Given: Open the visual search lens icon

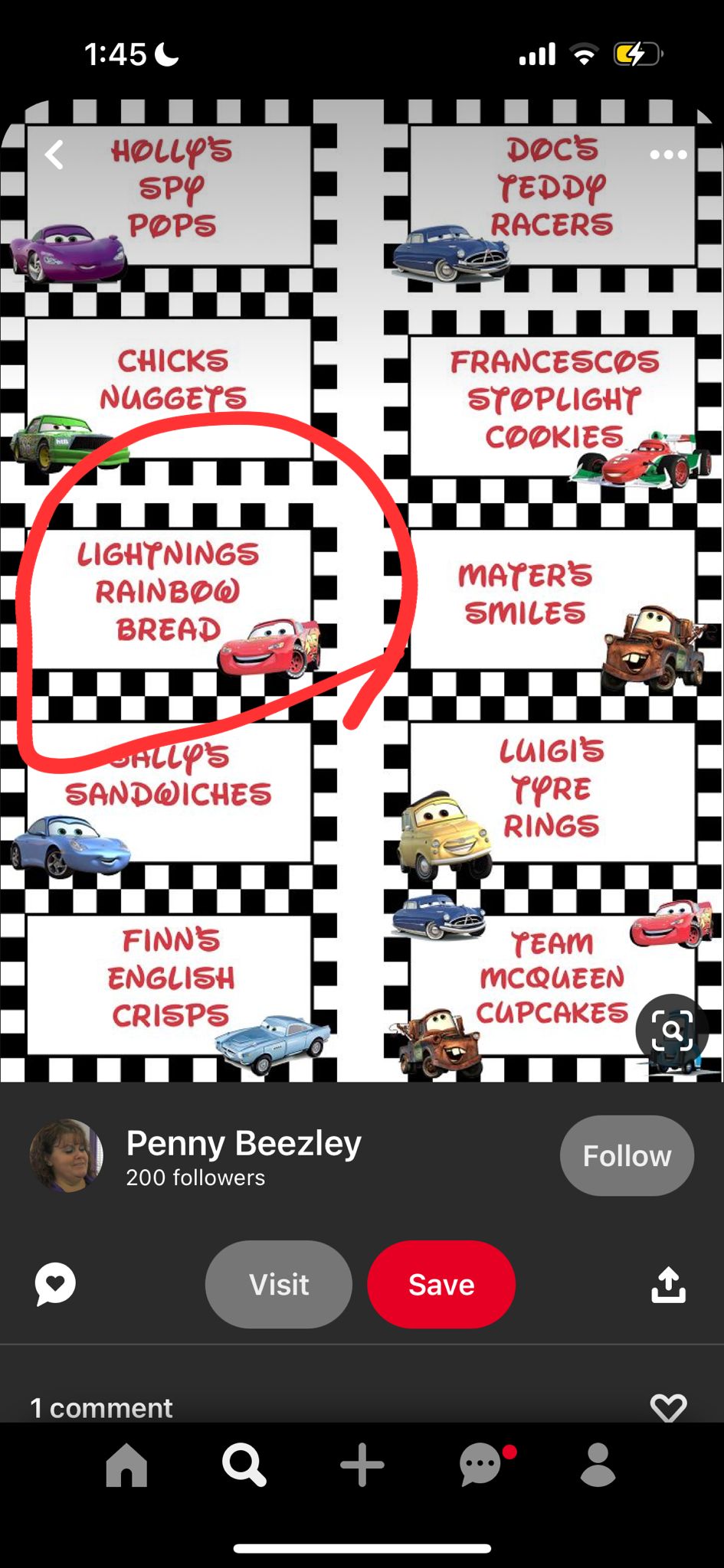Looking at the screenshot, I should pos(672,1031).
